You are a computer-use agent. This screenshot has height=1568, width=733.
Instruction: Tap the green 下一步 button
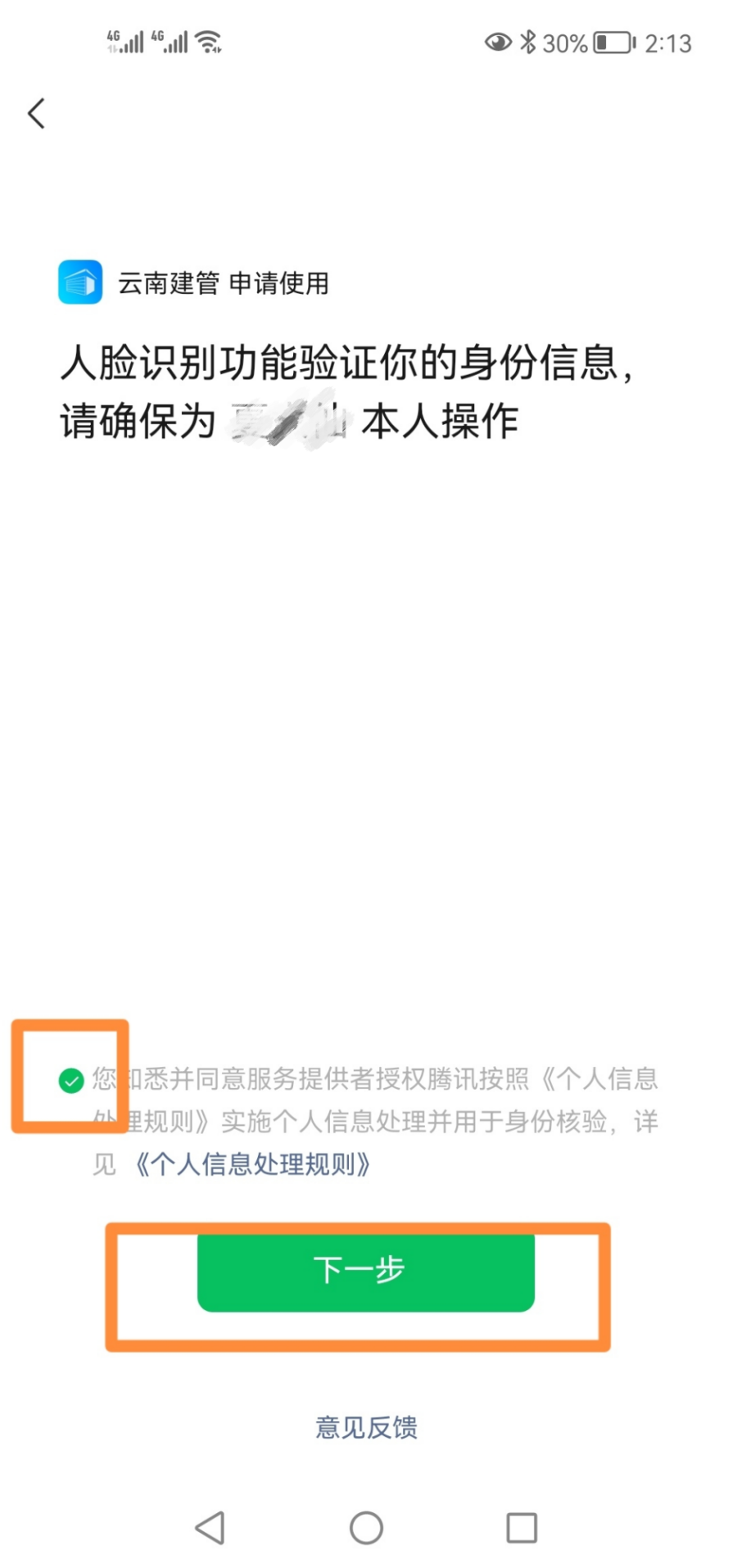coord(365,1270)
